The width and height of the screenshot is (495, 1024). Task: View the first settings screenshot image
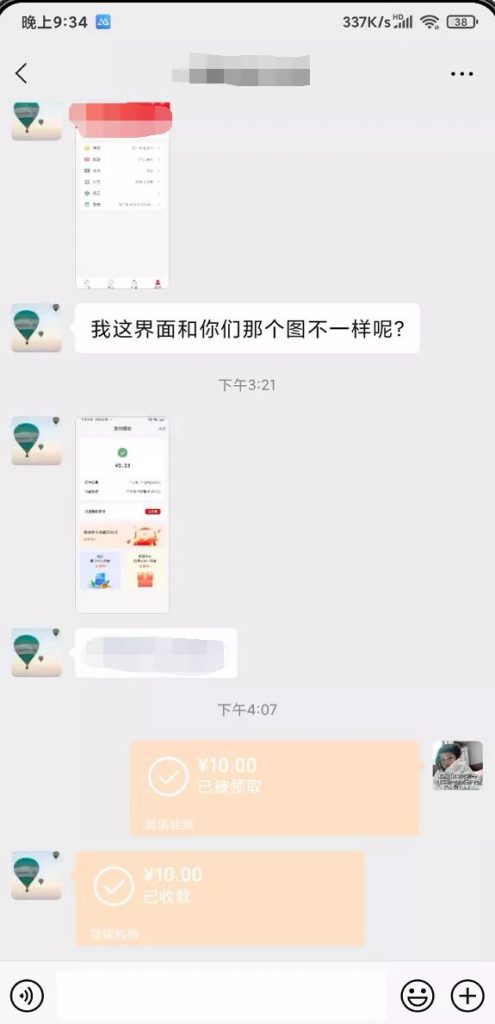coord(122,195)
